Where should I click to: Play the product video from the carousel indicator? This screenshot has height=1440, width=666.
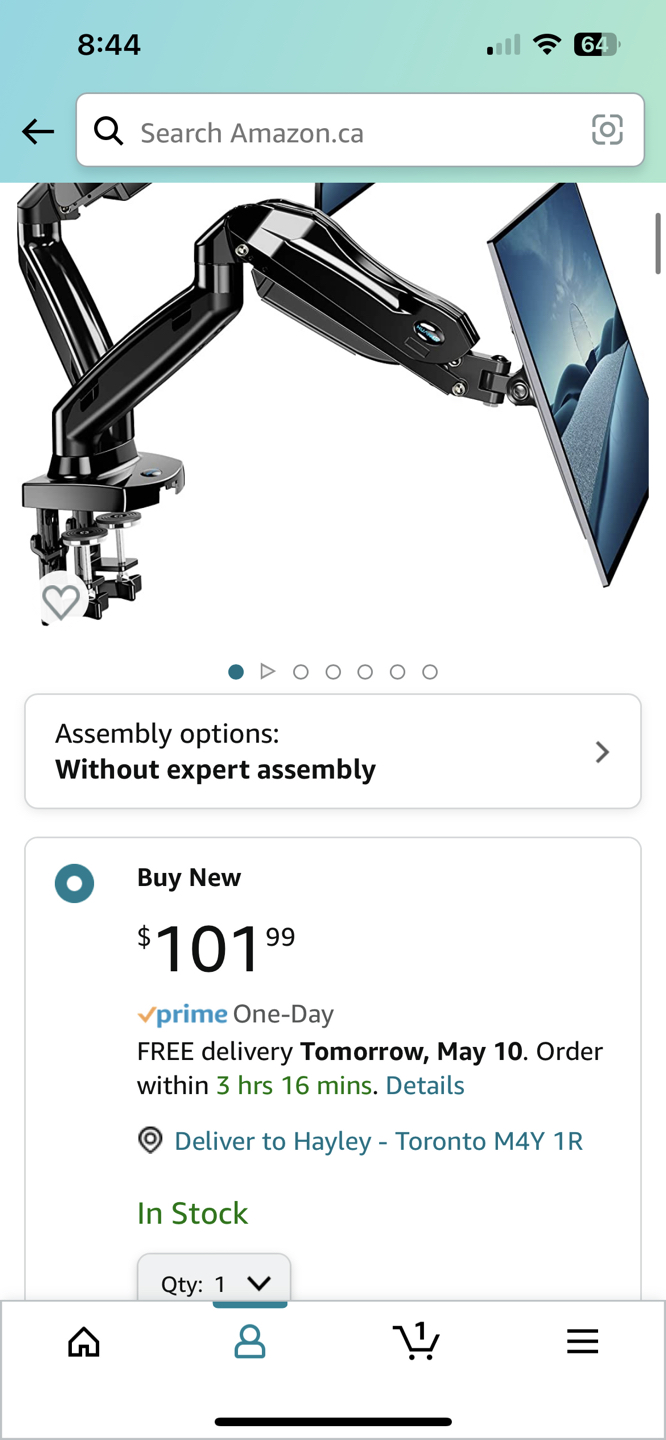pyautogui.click(x=267, y=672)
